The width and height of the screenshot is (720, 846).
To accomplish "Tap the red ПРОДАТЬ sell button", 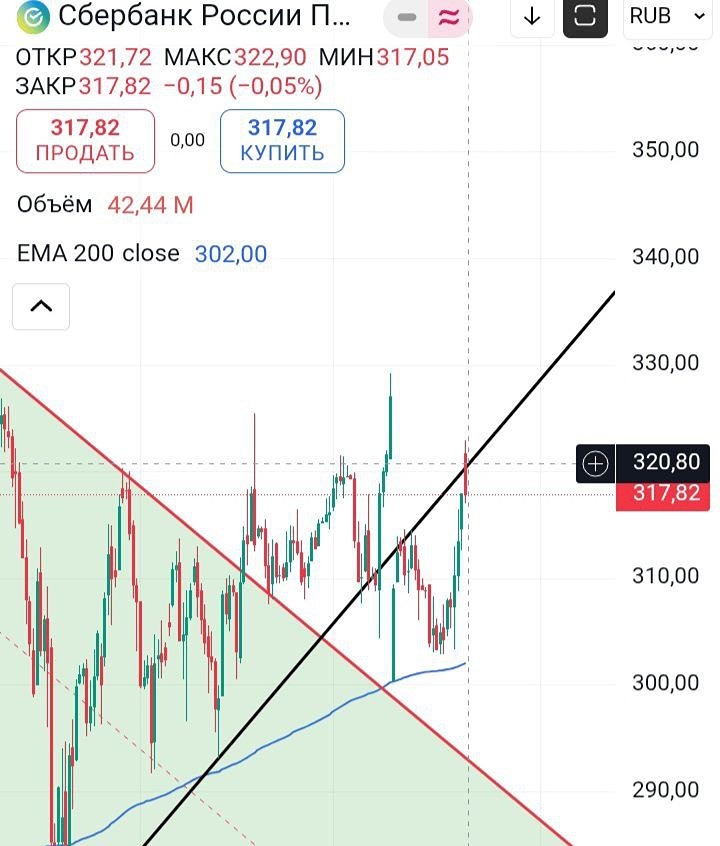I will (x=85, y=141).
